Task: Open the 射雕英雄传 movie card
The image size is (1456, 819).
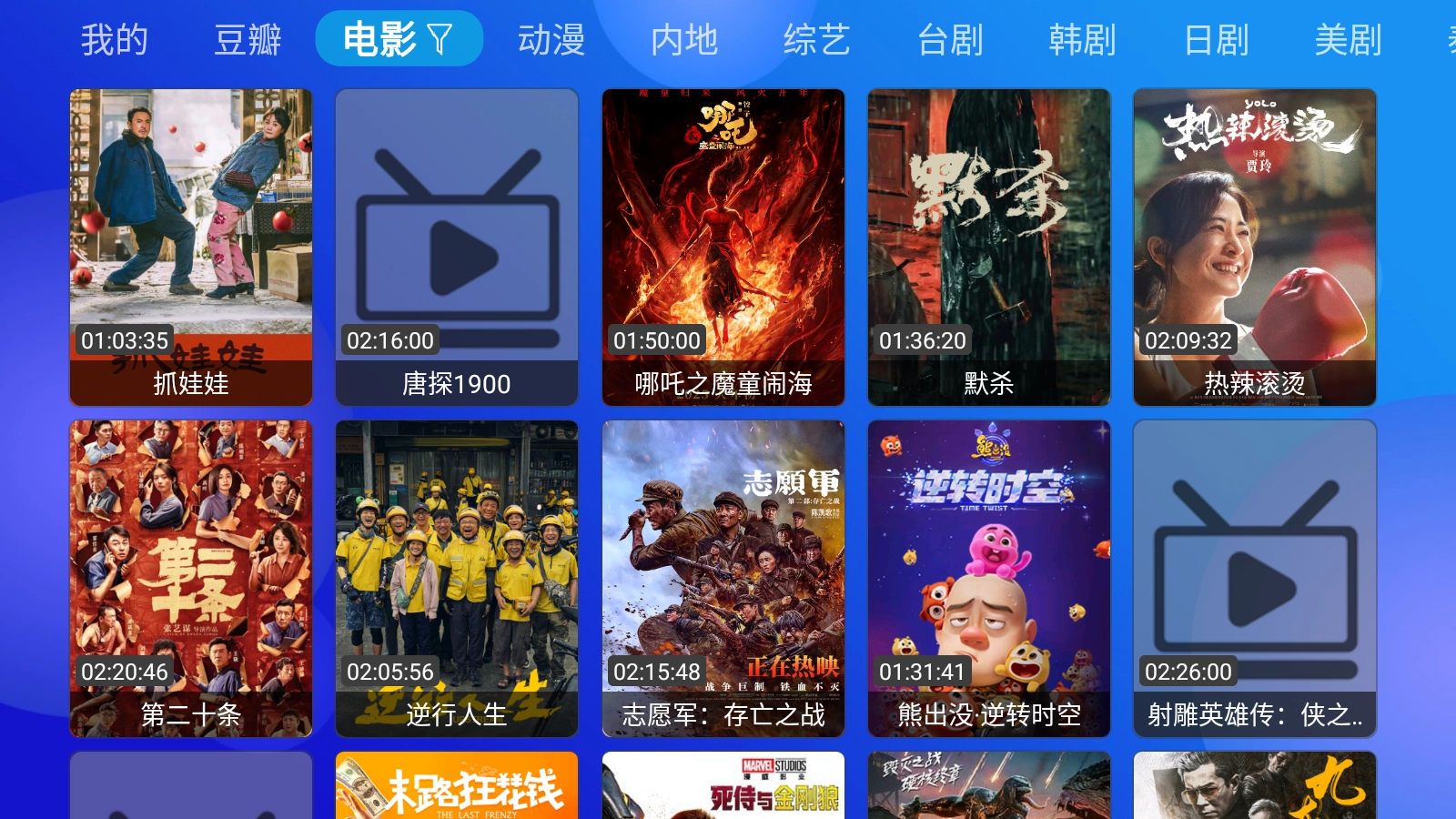Action: click(1255, 578)
